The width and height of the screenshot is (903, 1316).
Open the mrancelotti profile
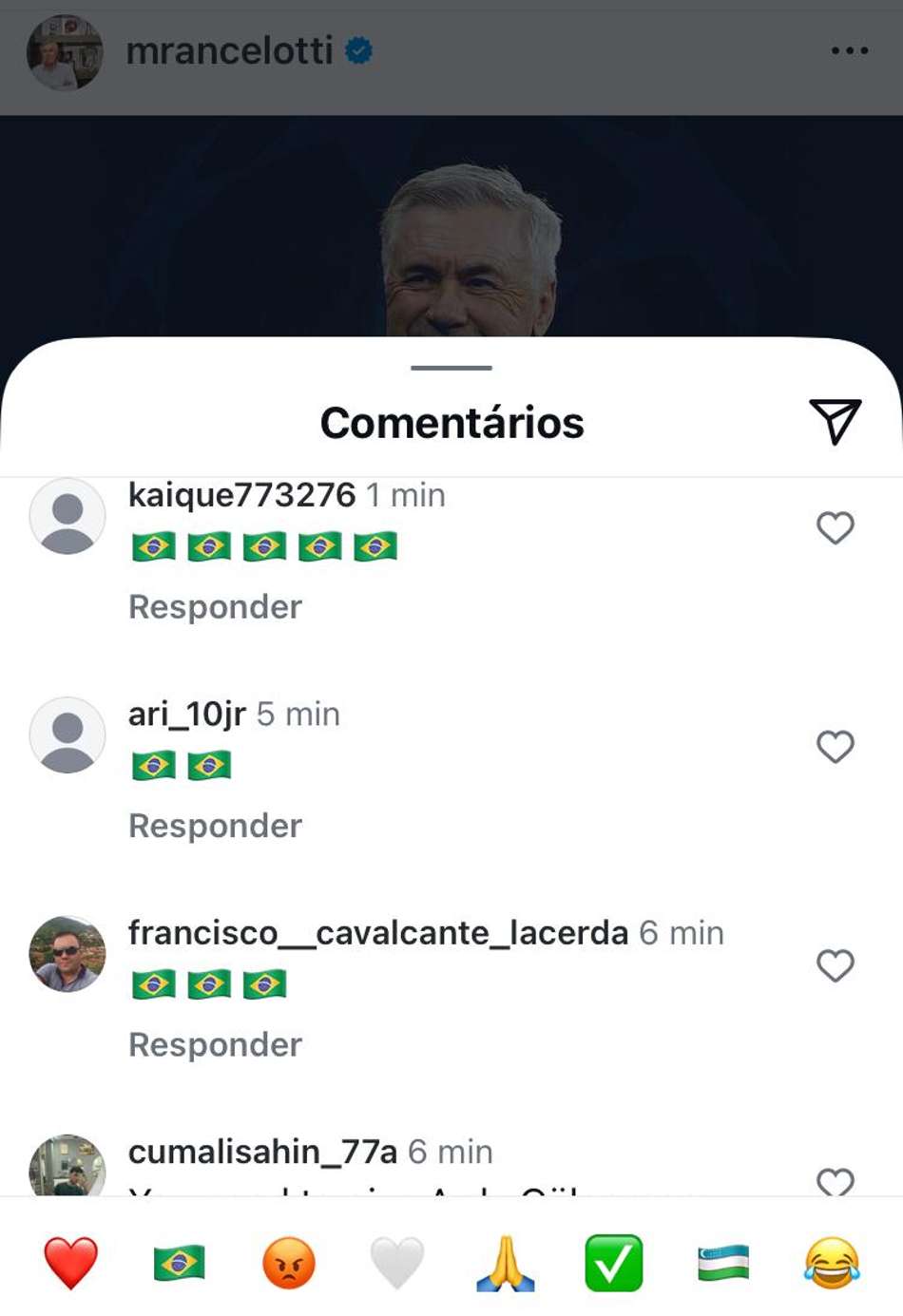click(x=229, y=50)
